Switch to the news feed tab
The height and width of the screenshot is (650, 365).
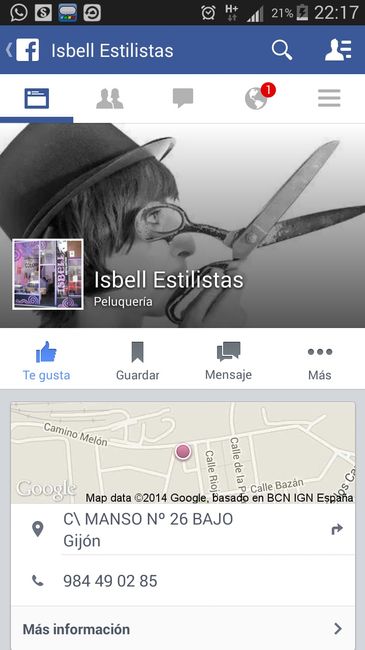pyautogui.click(x=36, y=98)
